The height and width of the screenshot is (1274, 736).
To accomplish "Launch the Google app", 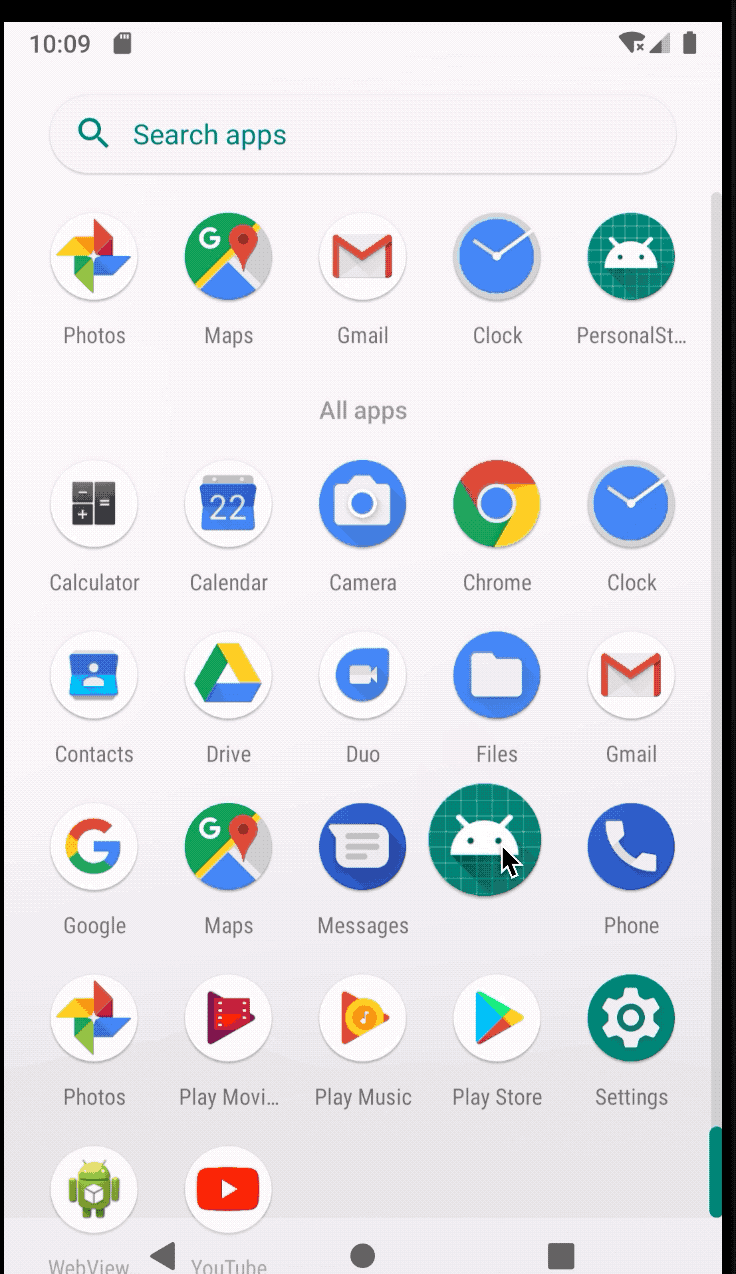I will 94,847.
